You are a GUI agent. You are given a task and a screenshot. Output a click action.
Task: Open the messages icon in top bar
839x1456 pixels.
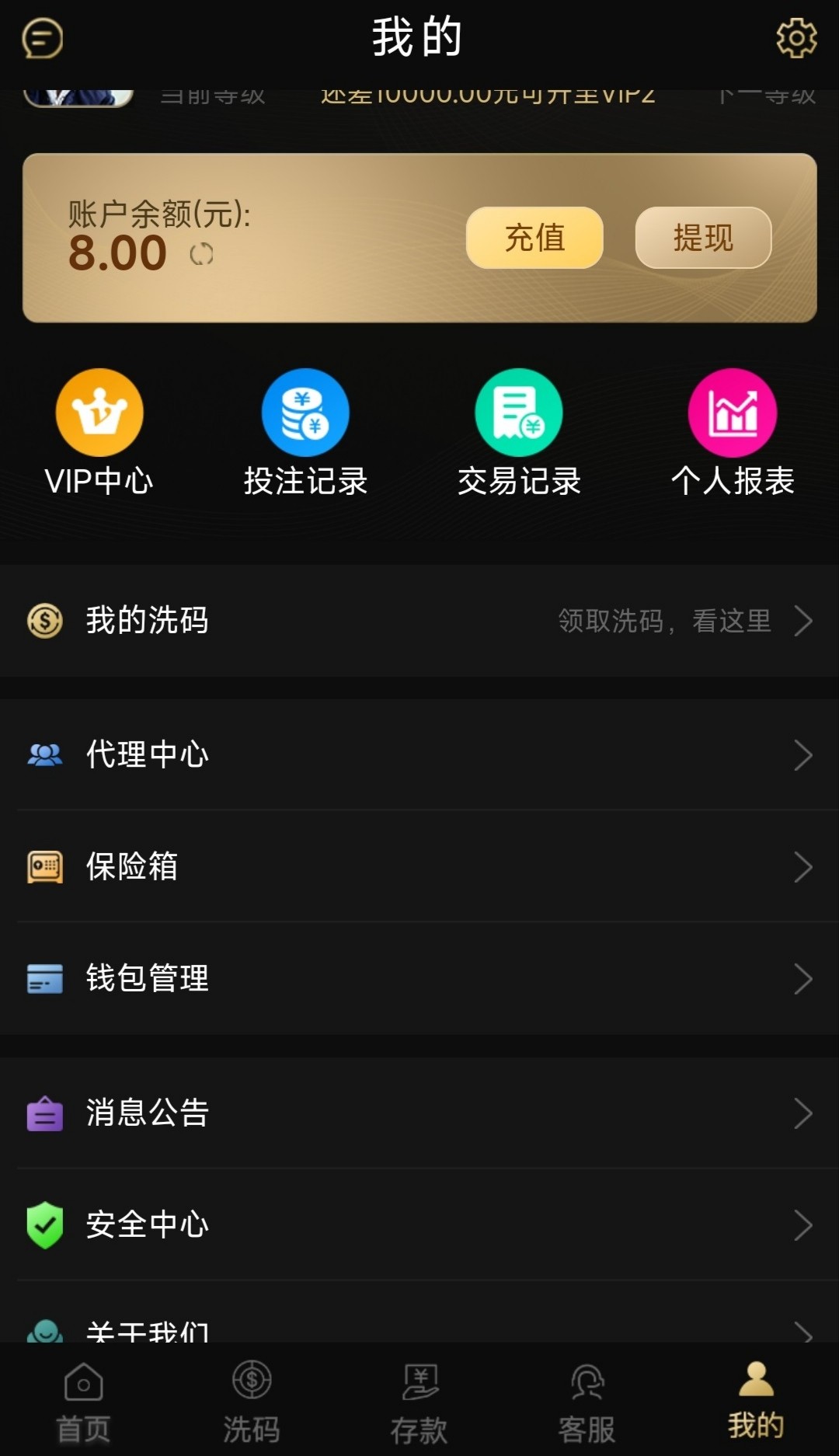tap(43, 38)
